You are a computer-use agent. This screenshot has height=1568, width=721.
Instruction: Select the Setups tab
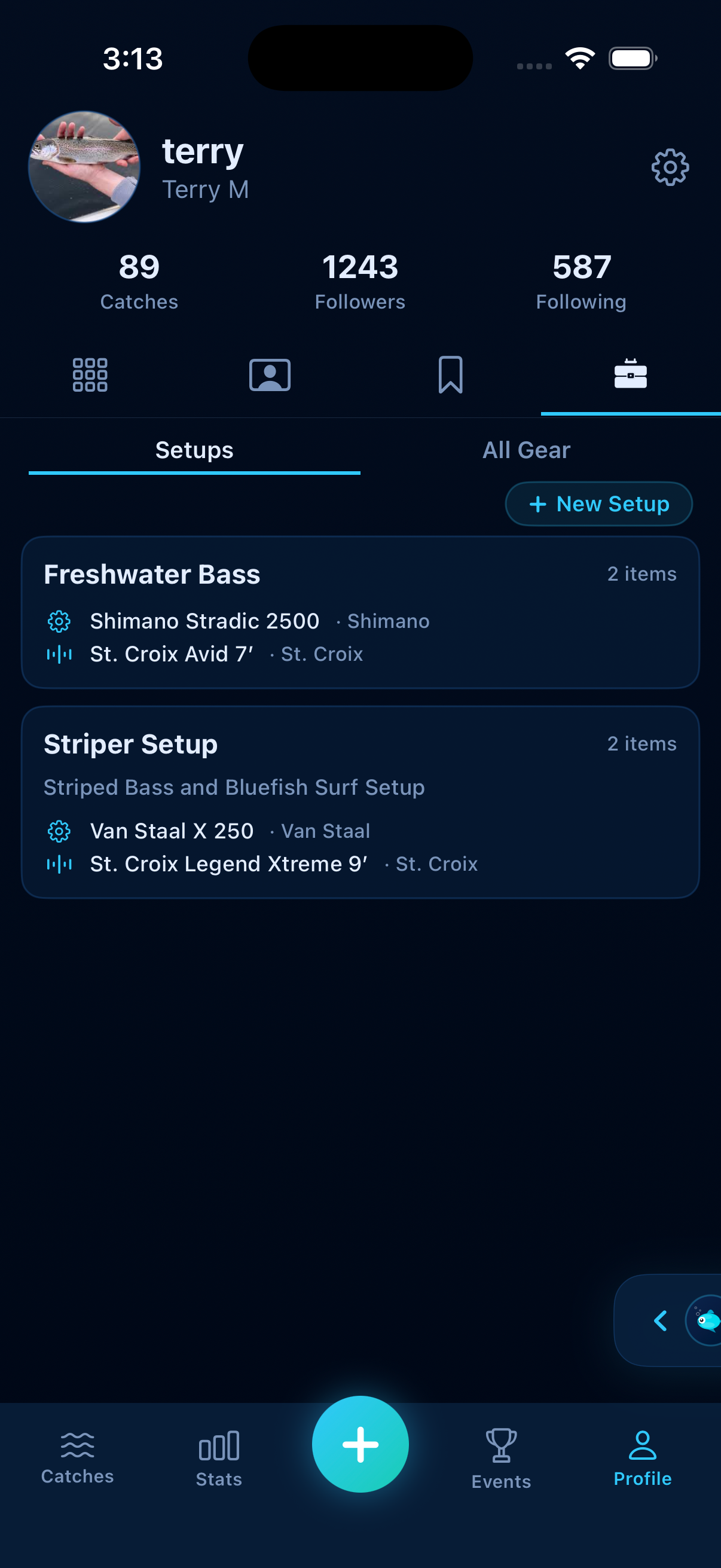tap(194, 450)
